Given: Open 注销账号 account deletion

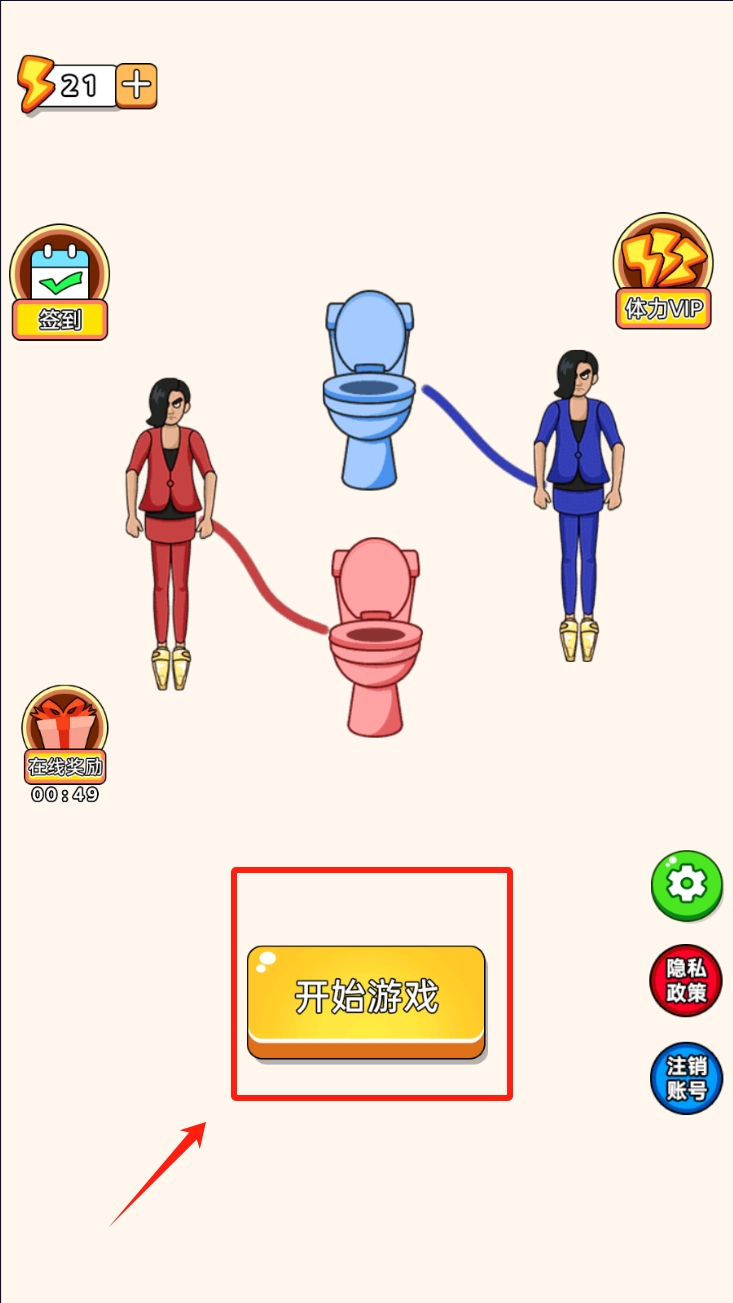Looking at the screenshot, I should click(x=686, y=1079).
